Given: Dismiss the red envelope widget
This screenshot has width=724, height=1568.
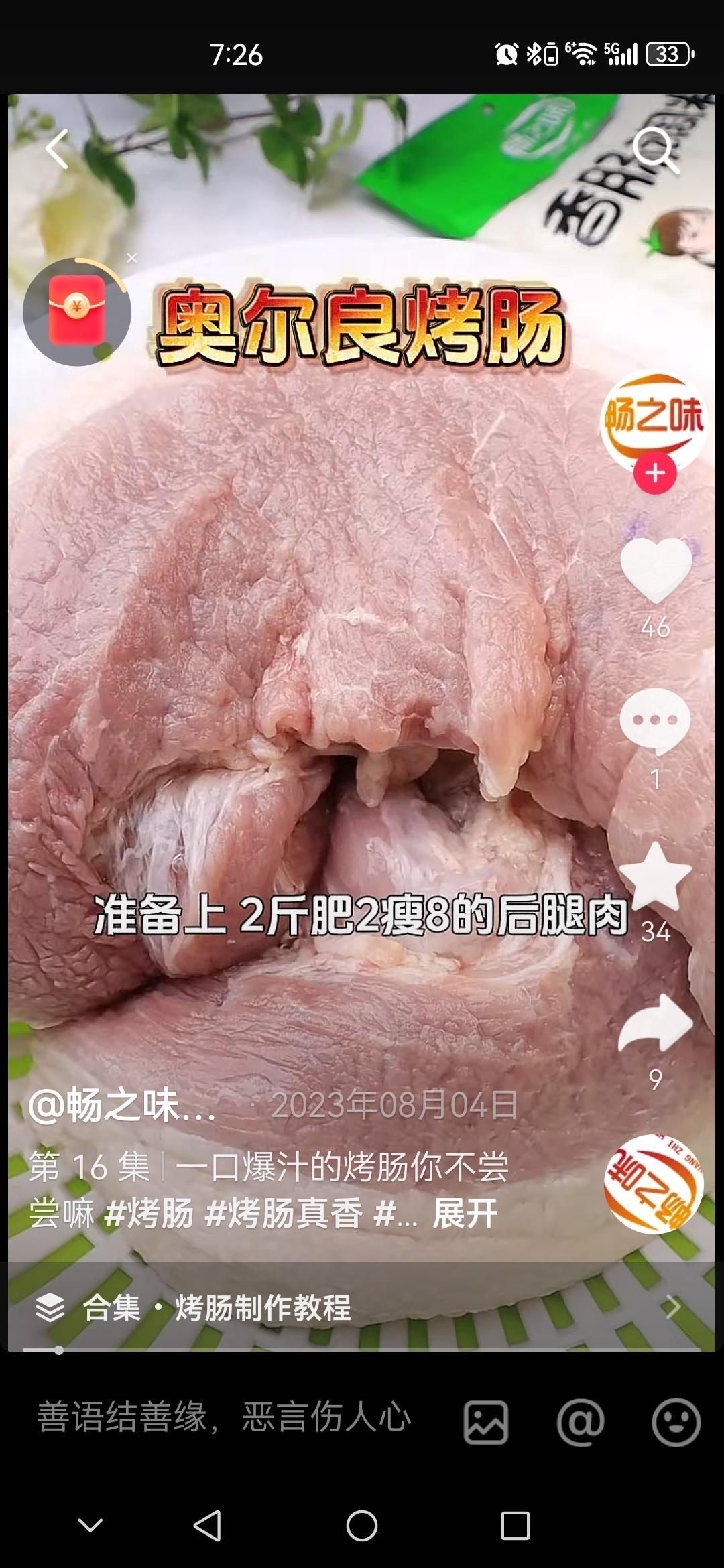Looking at the screenshot, I should click(132, 258).
